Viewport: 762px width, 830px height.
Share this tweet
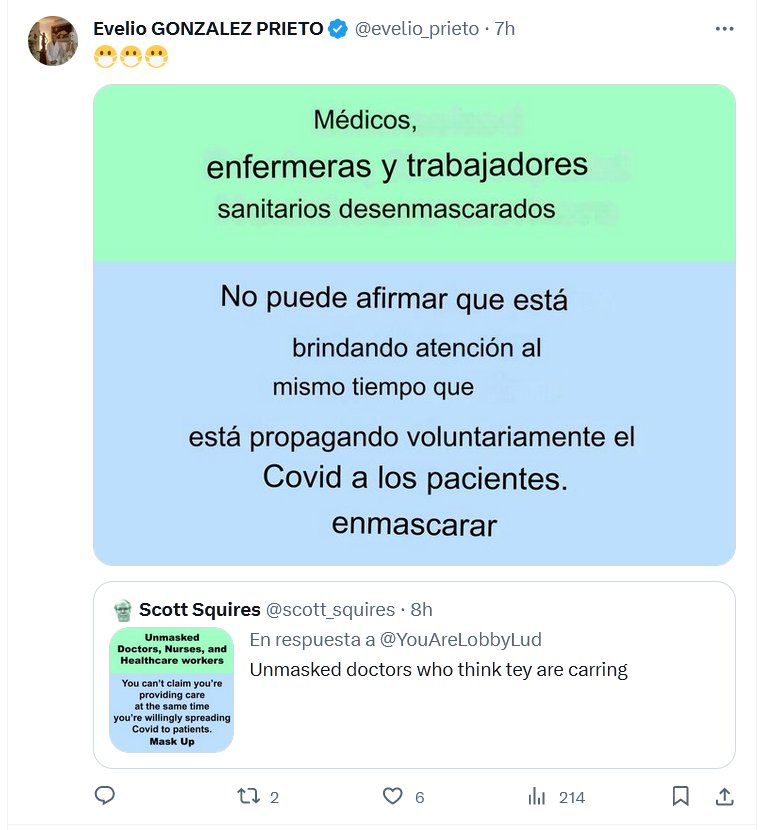pos(724,796)
